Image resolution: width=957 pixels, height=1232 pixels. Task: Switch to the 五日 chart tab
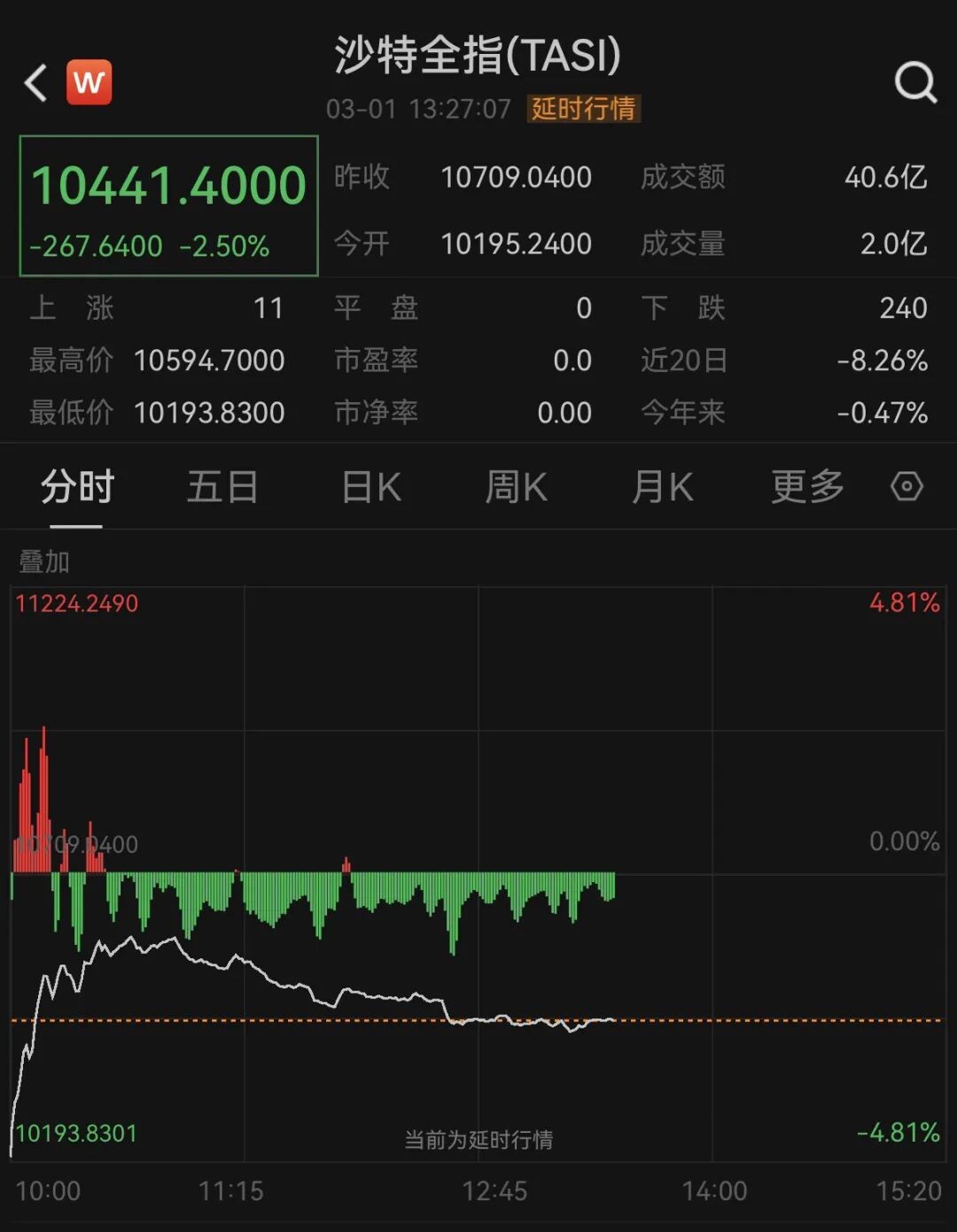coord(222,487)
